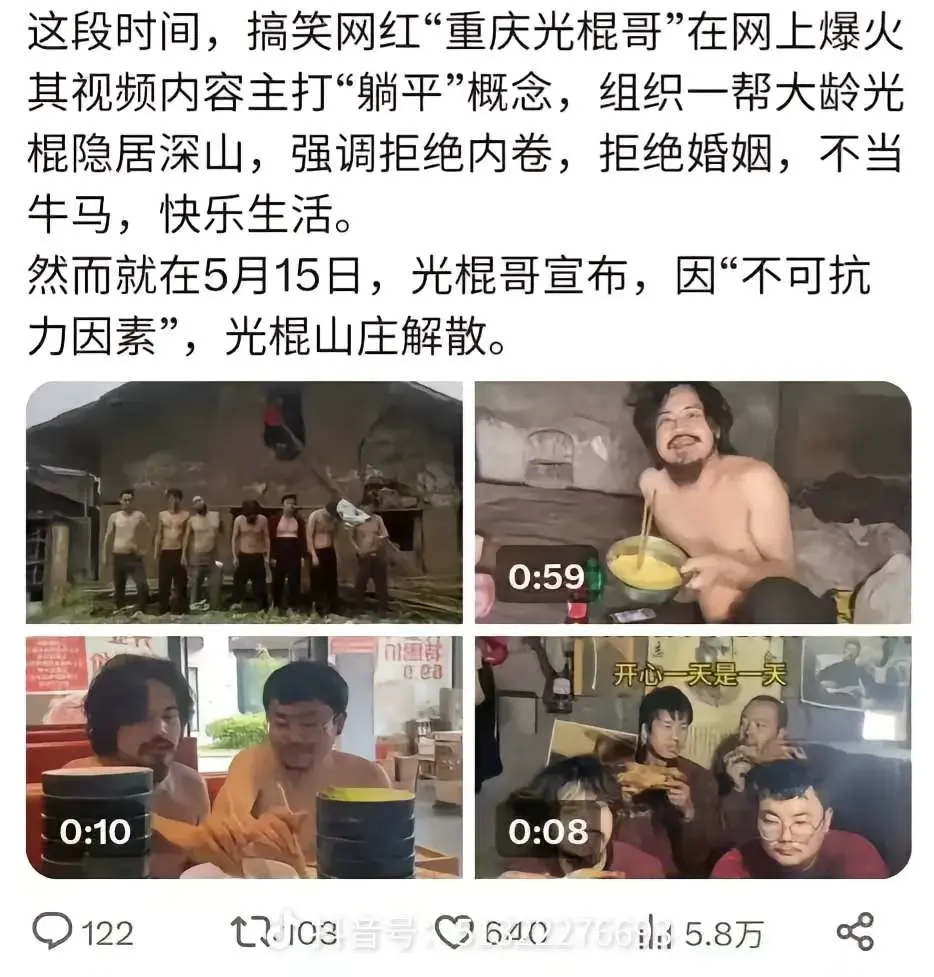Reply to the post with 122 comments
Viewport: 934px width, 977px height.
coord(53,932)
